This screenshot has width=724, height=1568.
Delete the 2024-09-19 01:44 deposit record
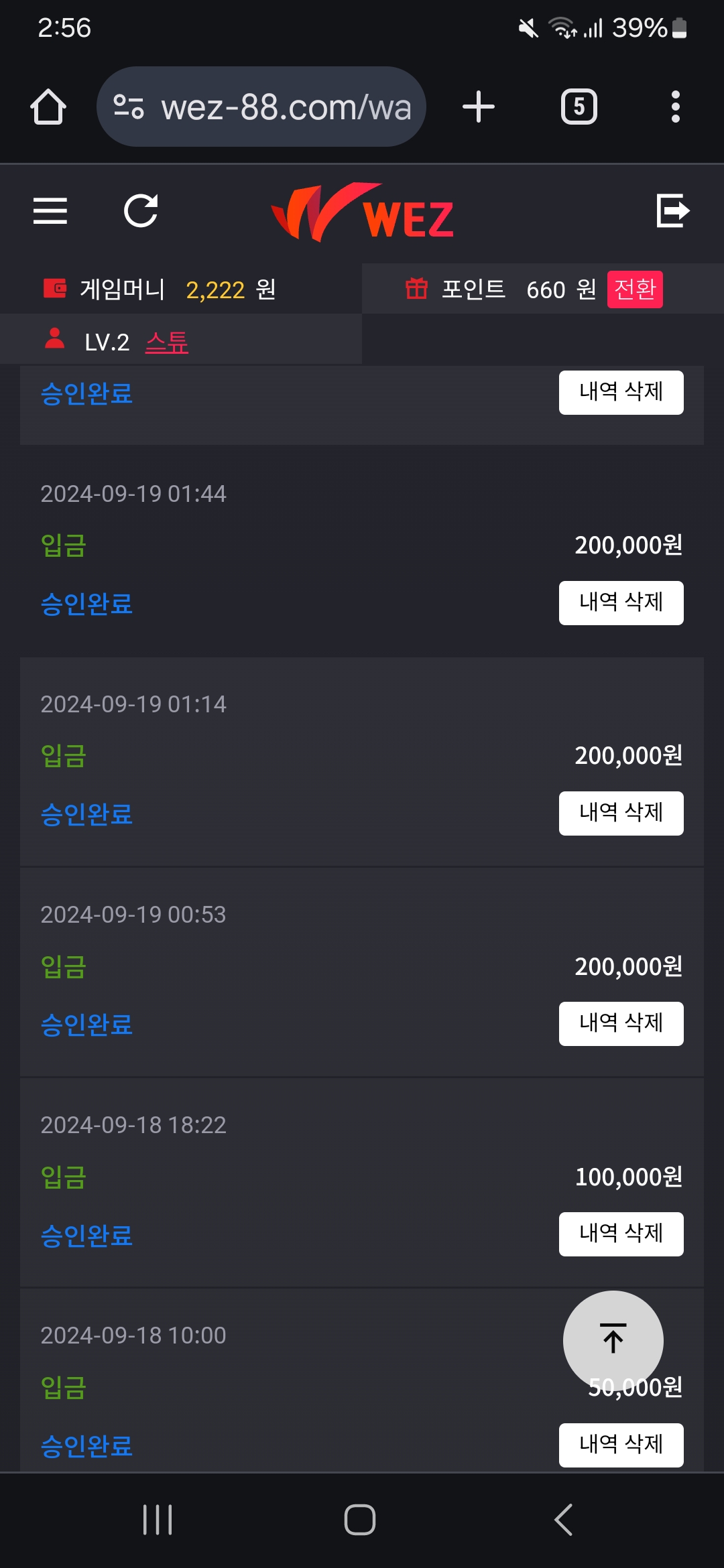tap(621, 603)
